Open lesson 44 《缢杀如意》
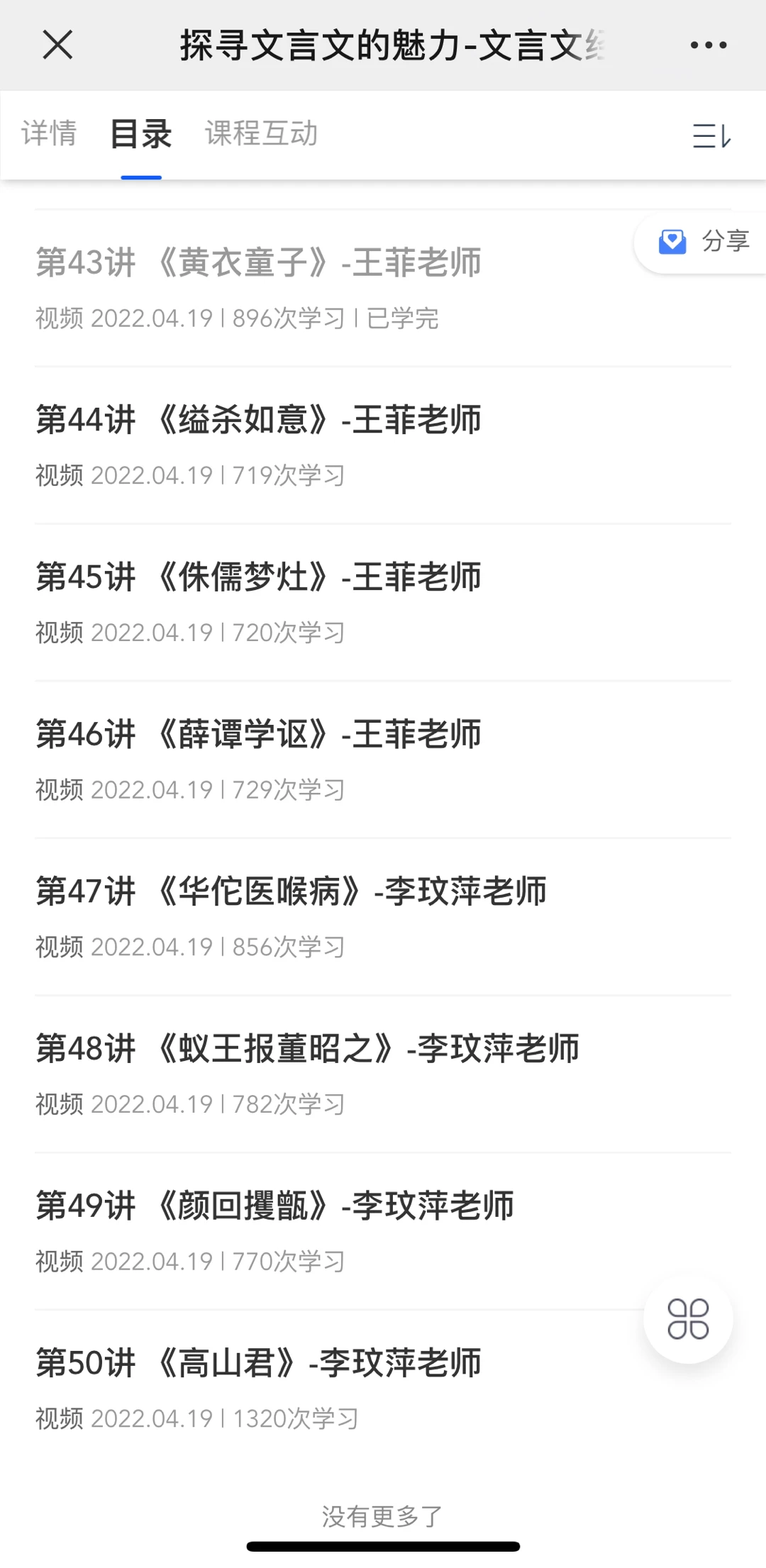Screen dimensions: 766x1568 pos(383,446)
